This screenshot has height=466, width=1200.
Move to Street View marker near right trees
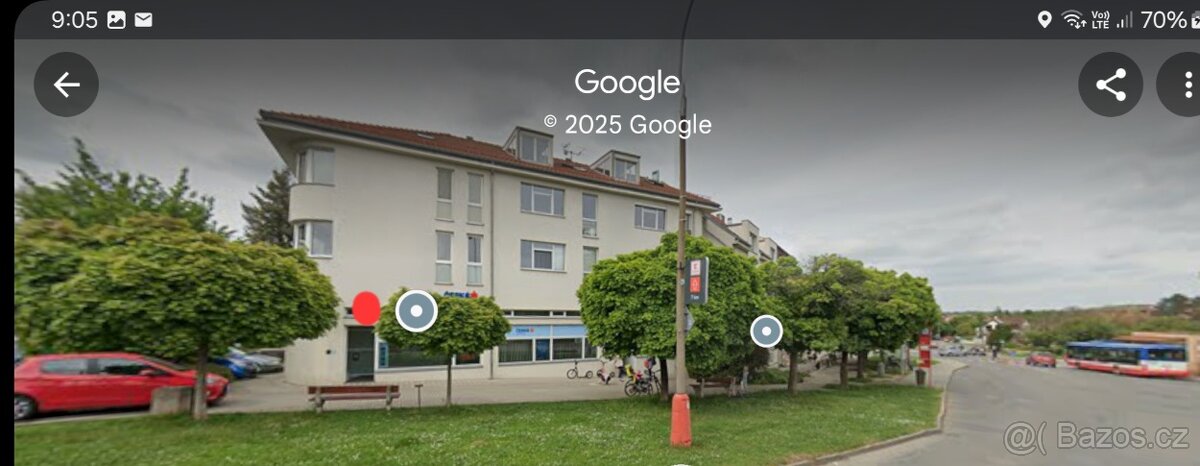coord(766,331)
